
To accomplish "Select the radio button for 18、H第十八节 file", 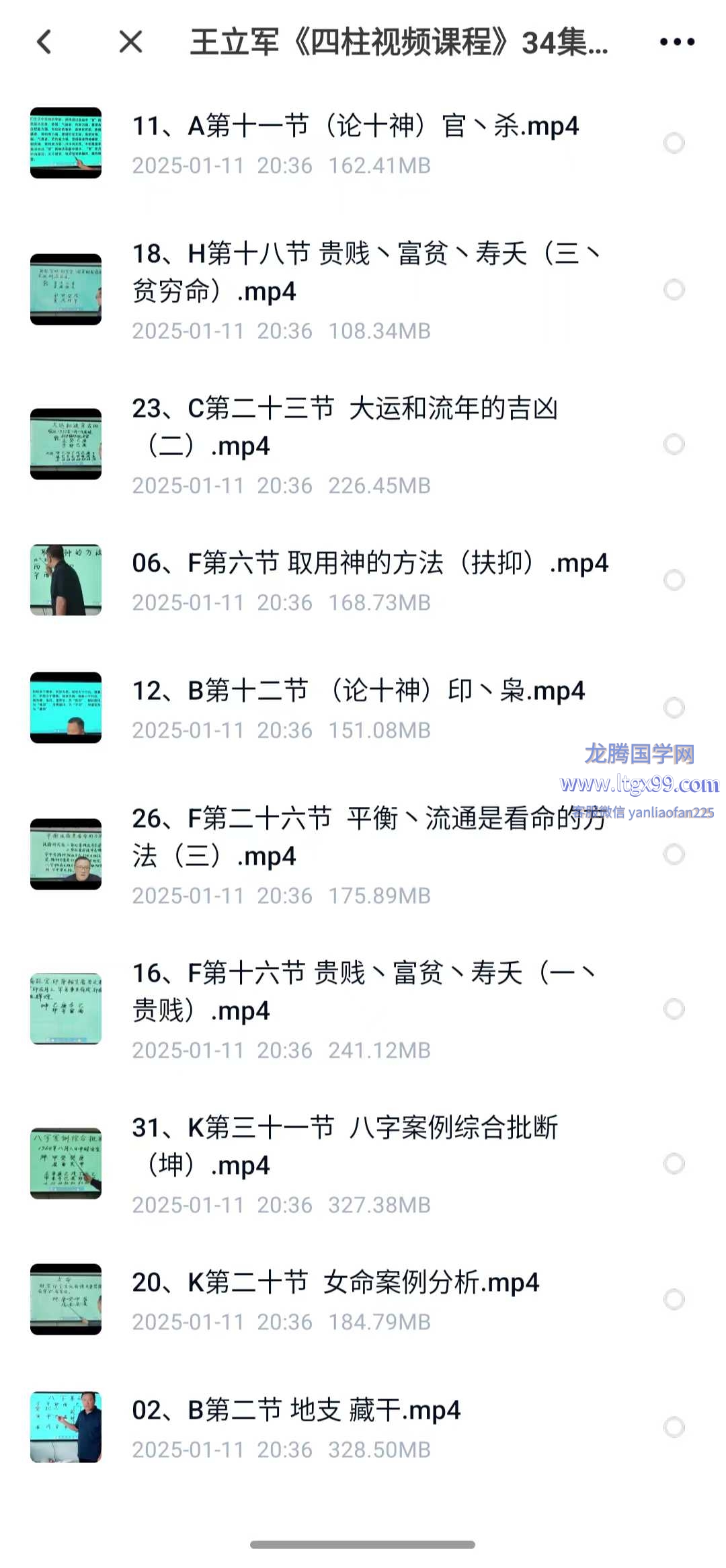I will pos(674,290).
